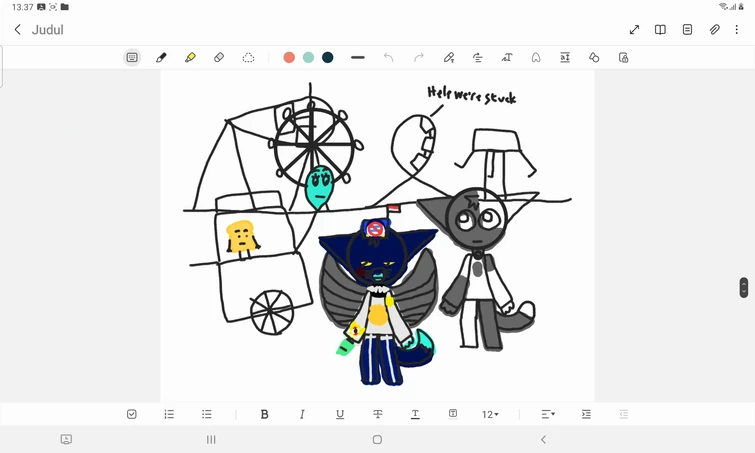This screenshot has width=755, height=453.
Task: Insert a checkbox to-do item
Action: (132, 414)
